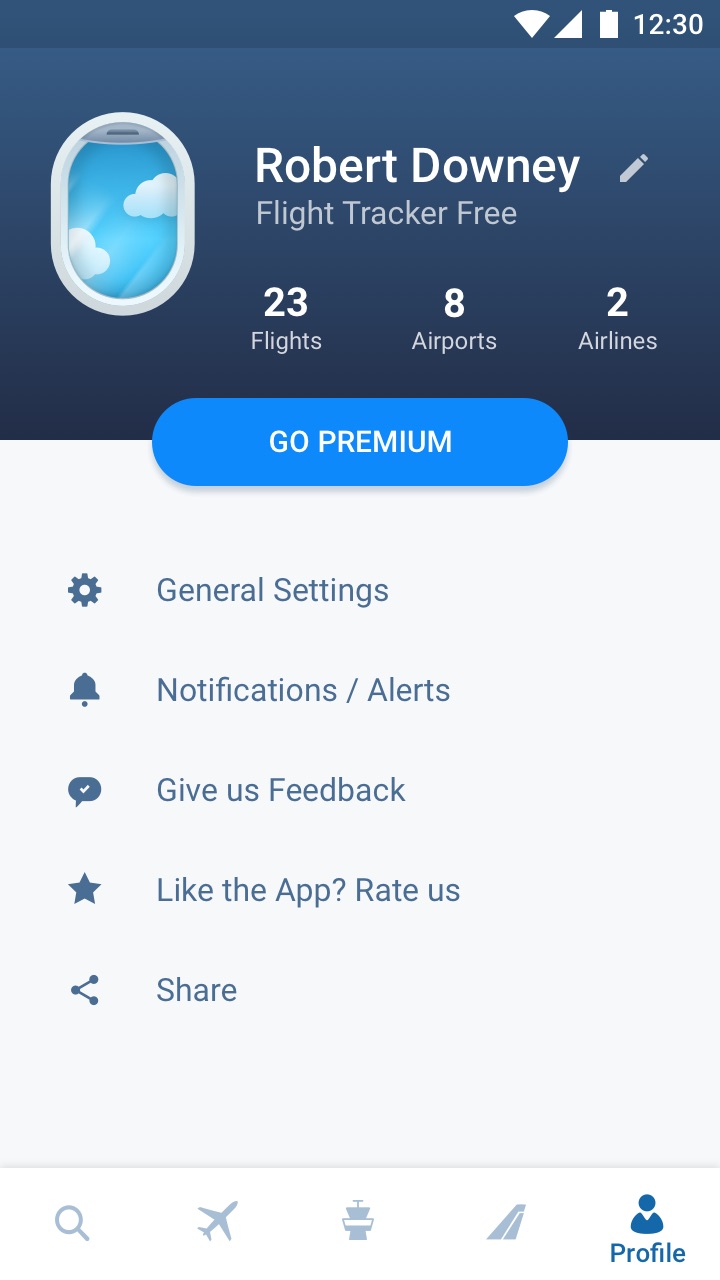Image resolution: width=720 pixels, height=1280 pixels.
Task: Choose Like the App? Rate us
Action: tap(308, 890)
